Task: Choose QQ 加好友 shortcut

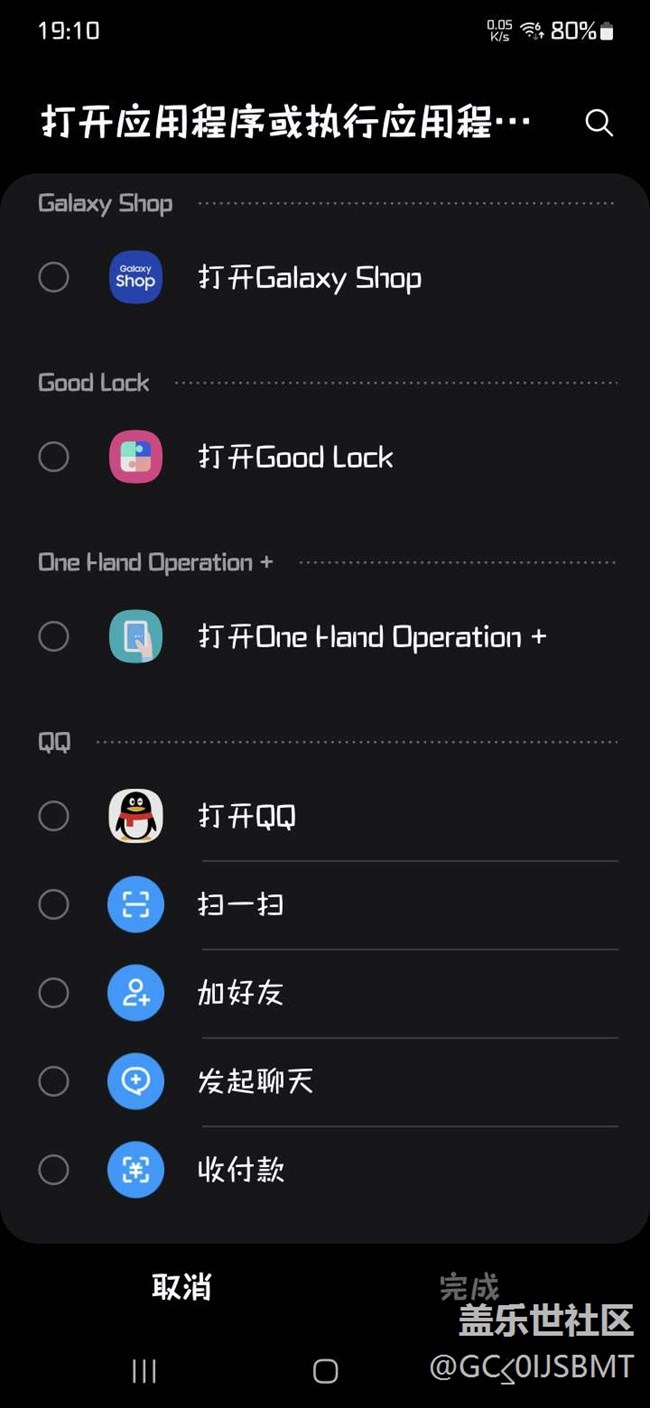Action: [54, 993]
